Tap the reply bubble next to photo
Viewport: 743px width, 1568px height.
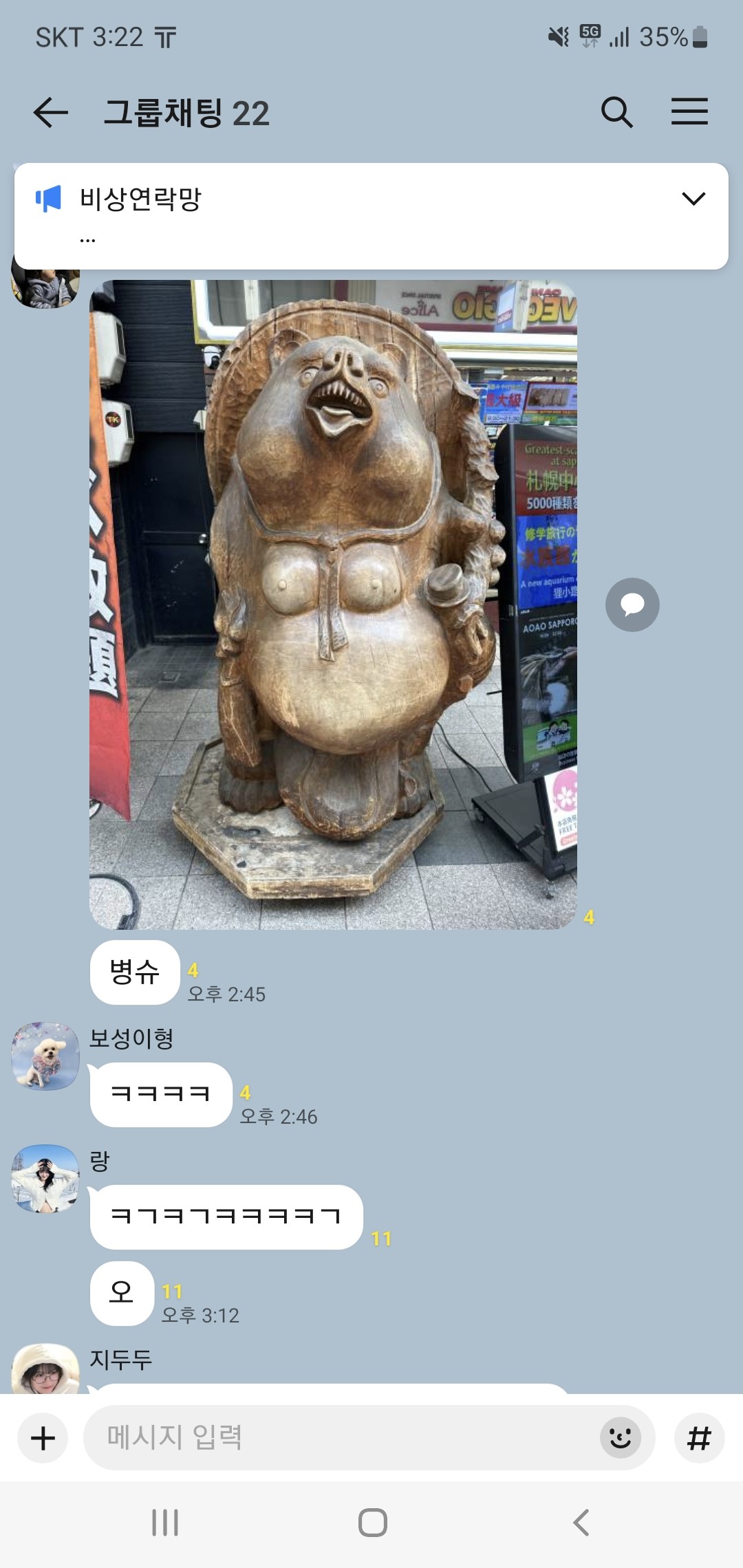point(632,605)
